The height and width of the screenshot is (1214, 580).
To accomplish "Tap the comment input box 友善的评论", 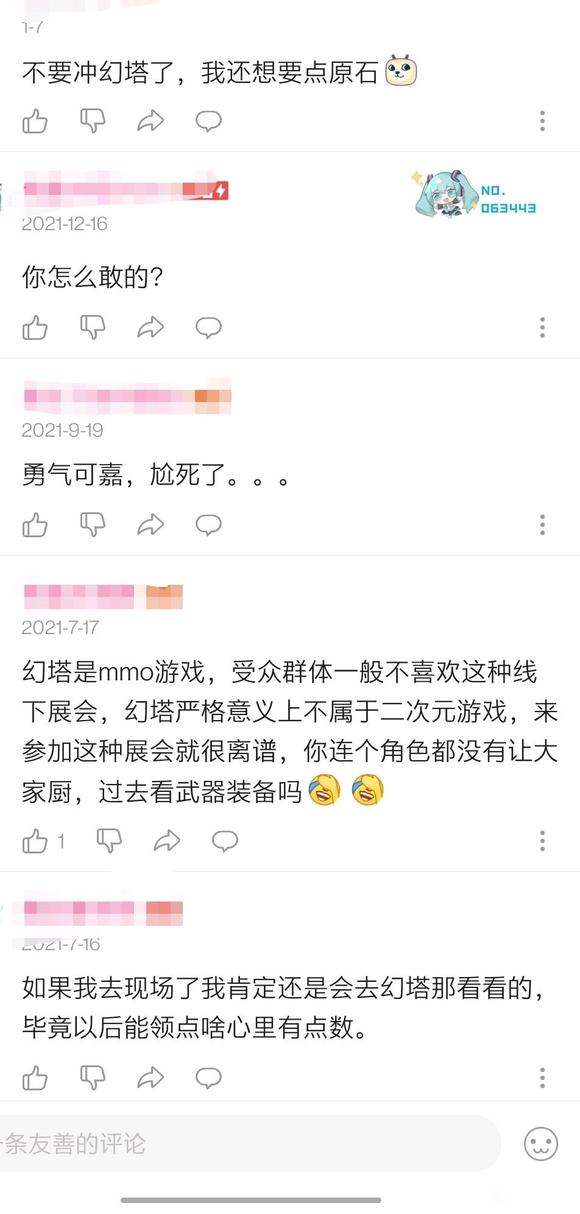I will [x=250, y=1143].
